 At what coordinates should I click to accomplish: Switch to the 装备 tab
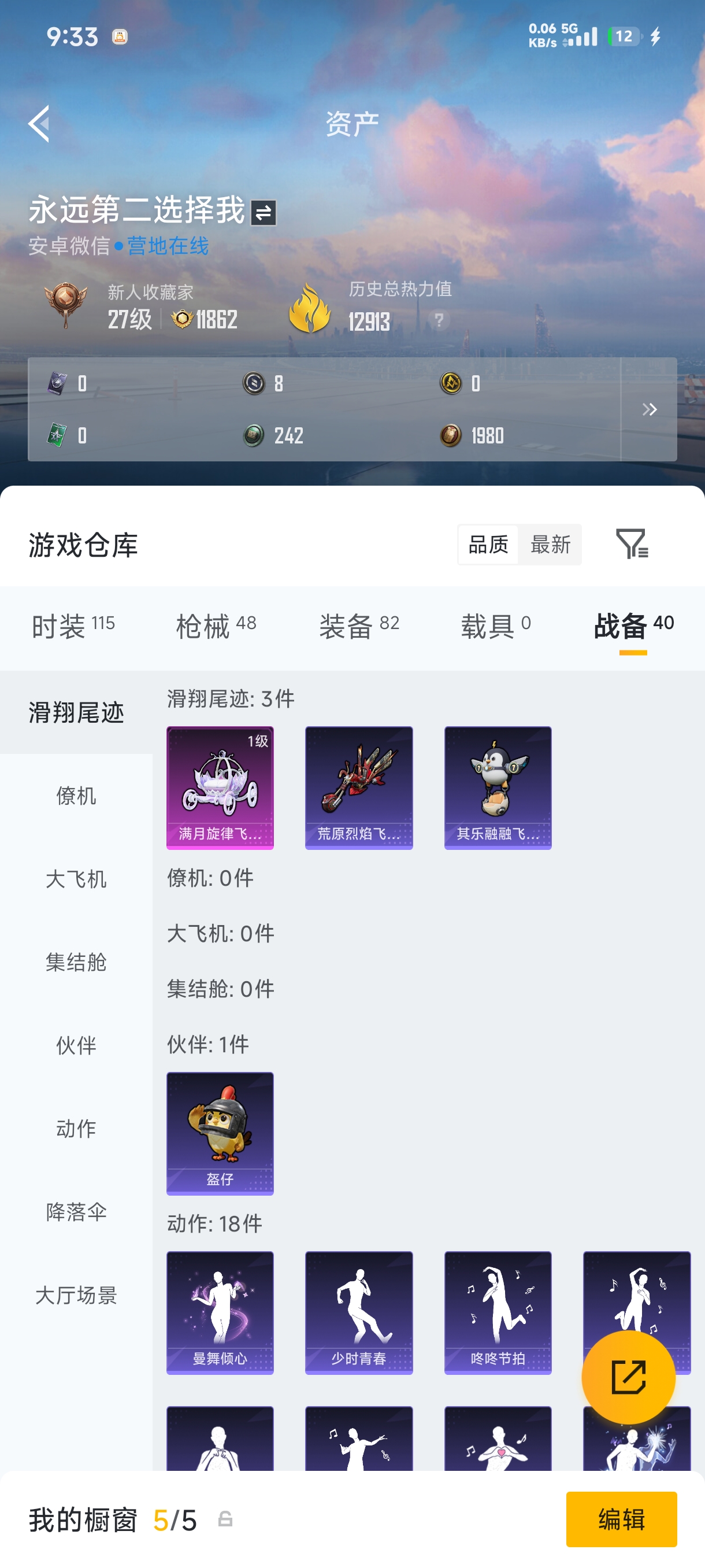(359, 626)
